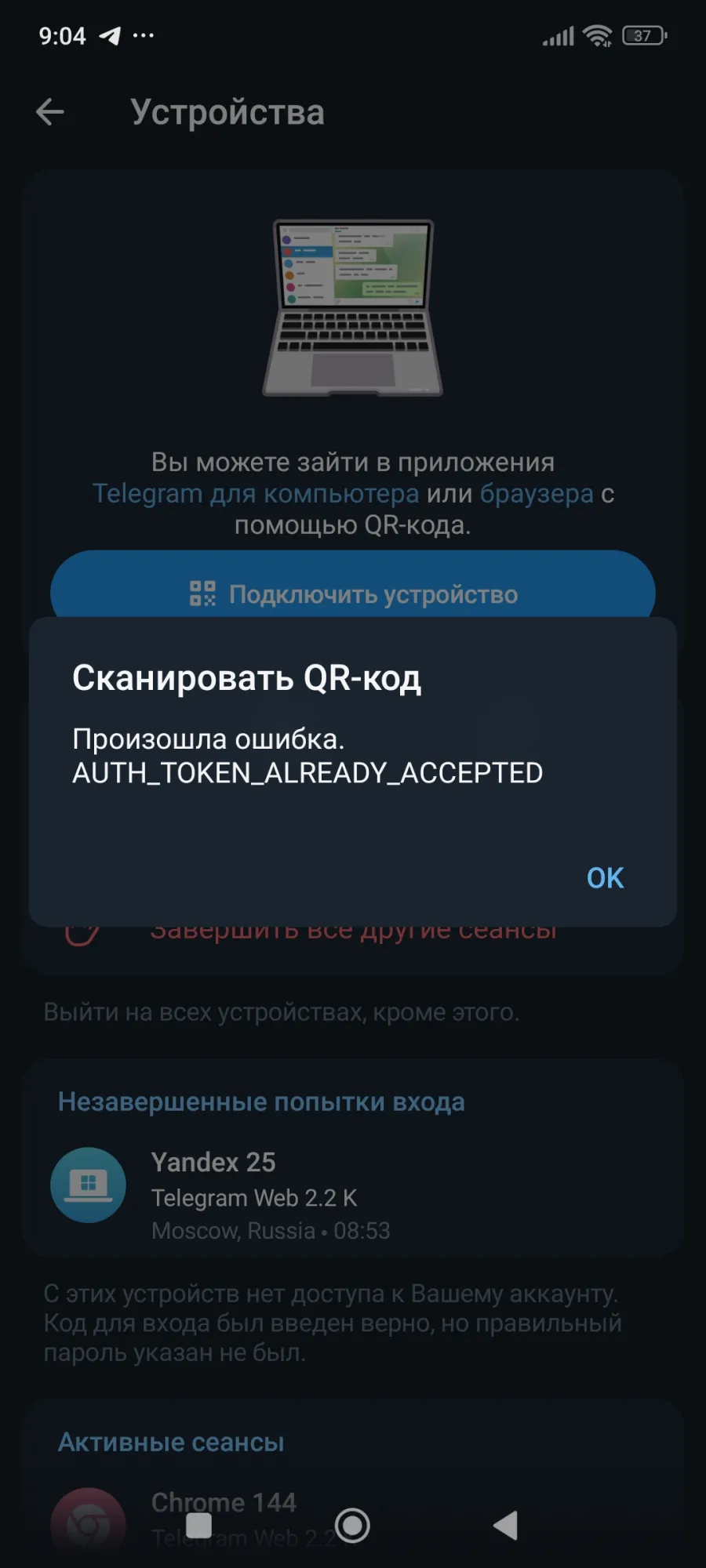Dismiss the error dialog with OK
The height and width of the screenshot is (1568, 706).
pos(605,878)
